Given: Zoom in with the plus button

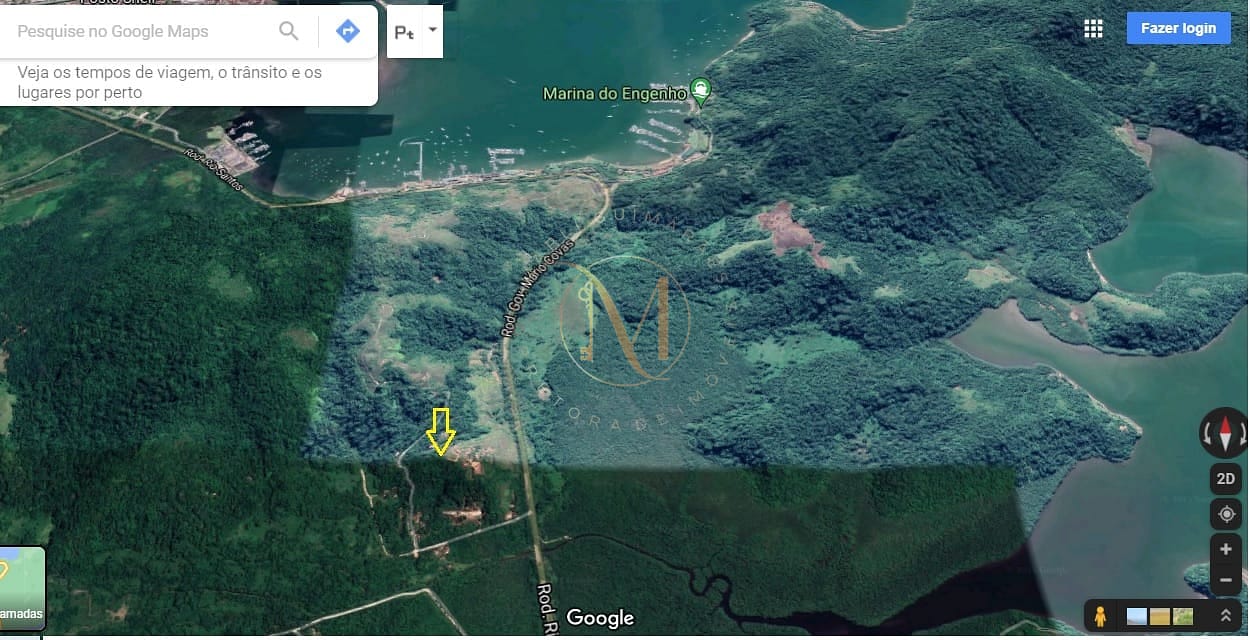Looking at the screenshot, I should tap(1225, 549).
